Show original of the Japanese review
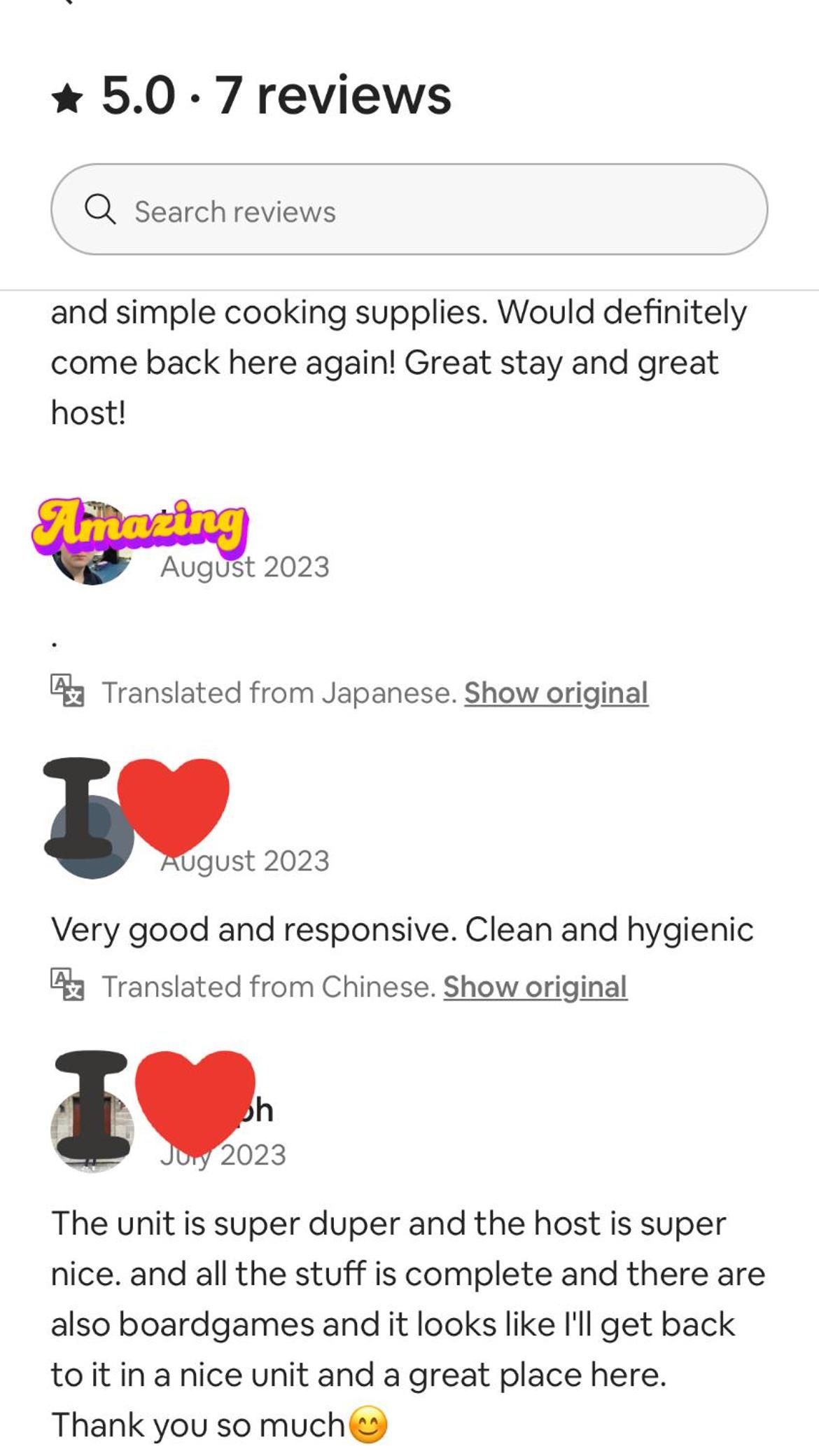This screenshot has width=819, height=1456. click(556, 693)
